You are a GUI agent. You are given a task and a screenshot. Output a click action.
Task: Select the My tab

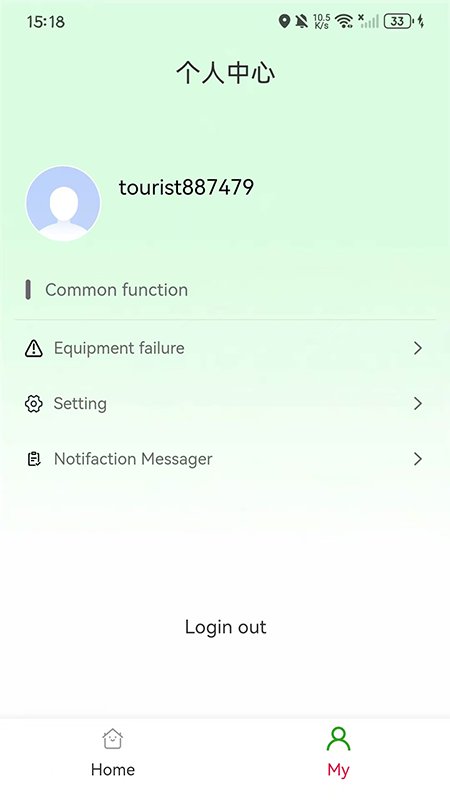click(x=338, y=753)
